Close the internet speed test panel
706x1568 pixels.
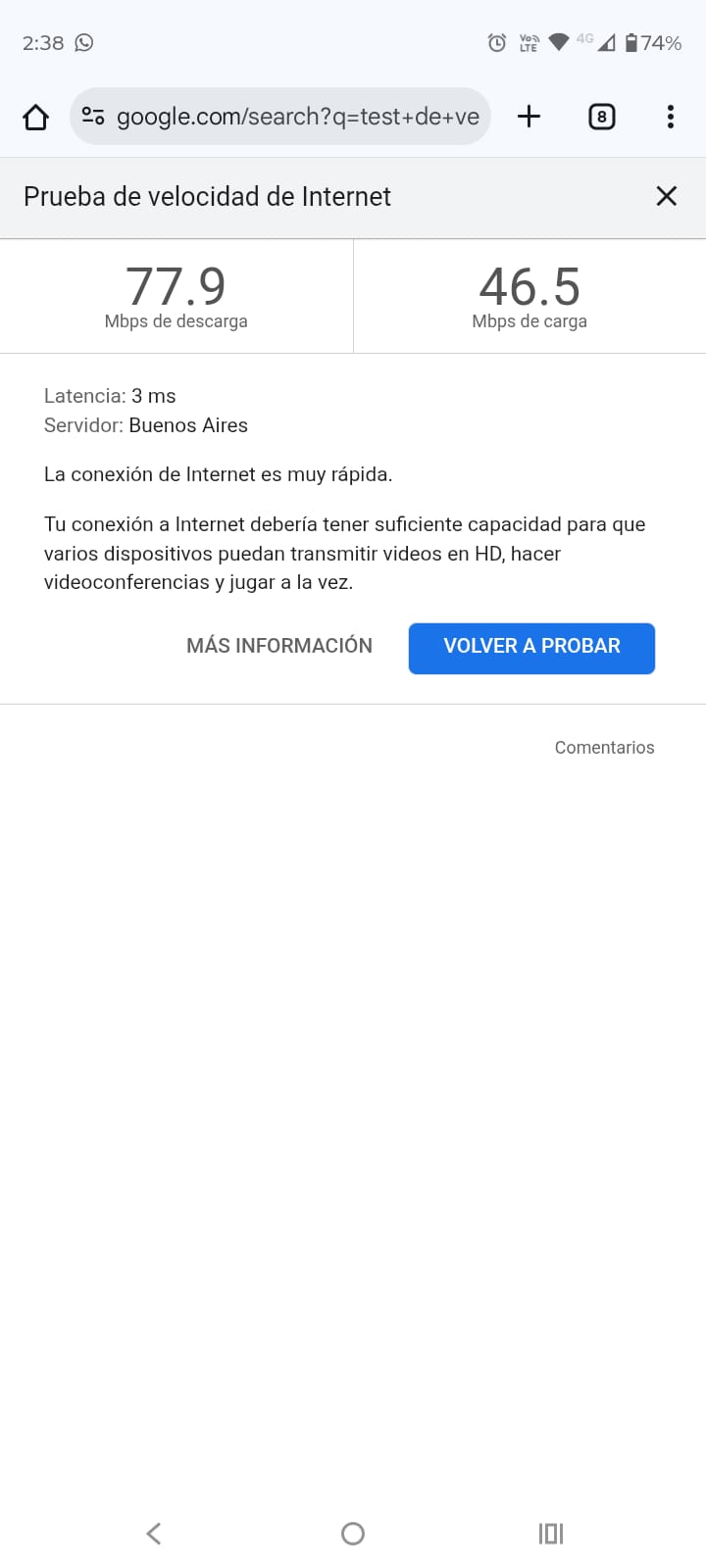point(666,196)
